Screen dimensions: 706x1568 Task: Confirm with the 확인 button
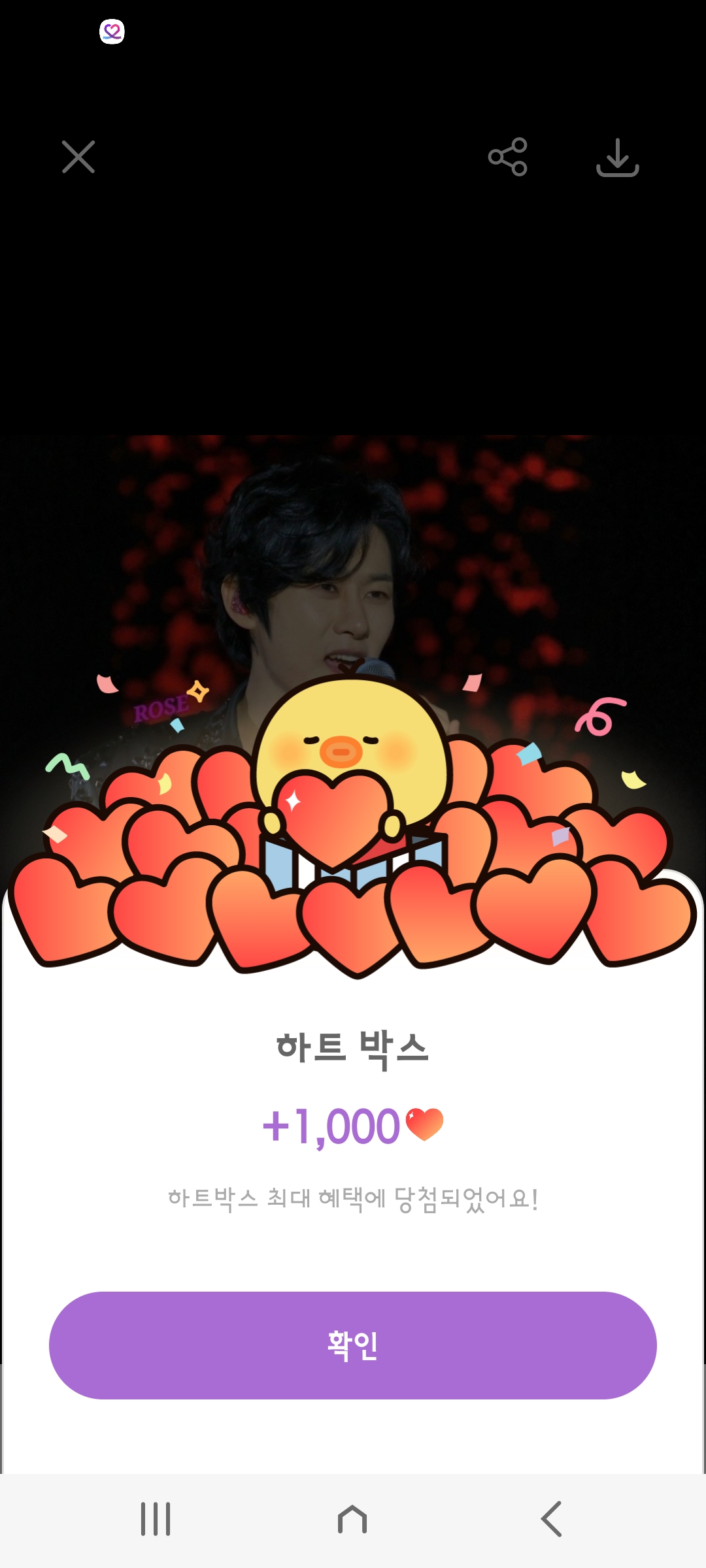tap(353, 1345)
